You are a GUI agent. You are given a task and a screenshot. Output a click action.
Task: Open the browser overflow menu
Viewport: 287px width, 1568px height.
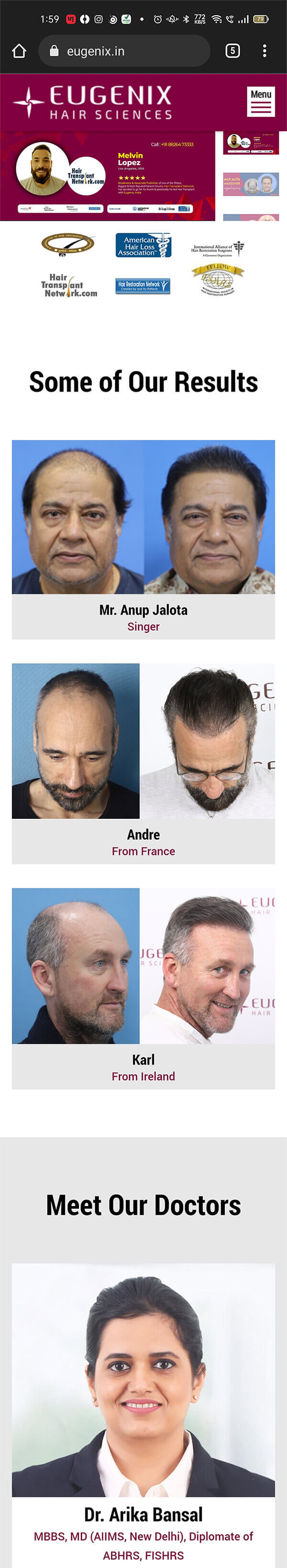(x=265, y=51)
